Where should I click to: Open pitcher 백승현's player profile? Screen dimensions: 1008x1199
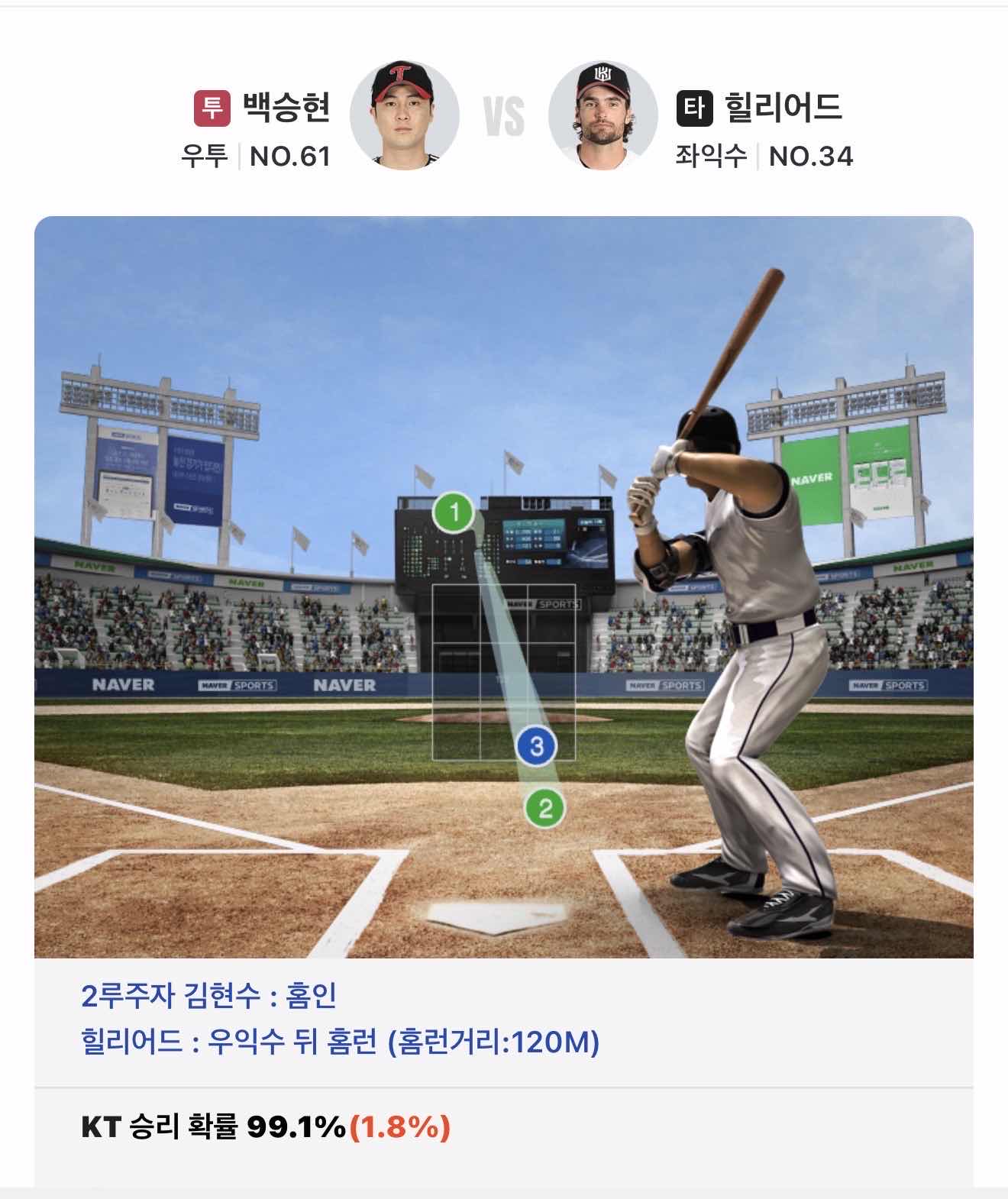[x=404, y=115]
